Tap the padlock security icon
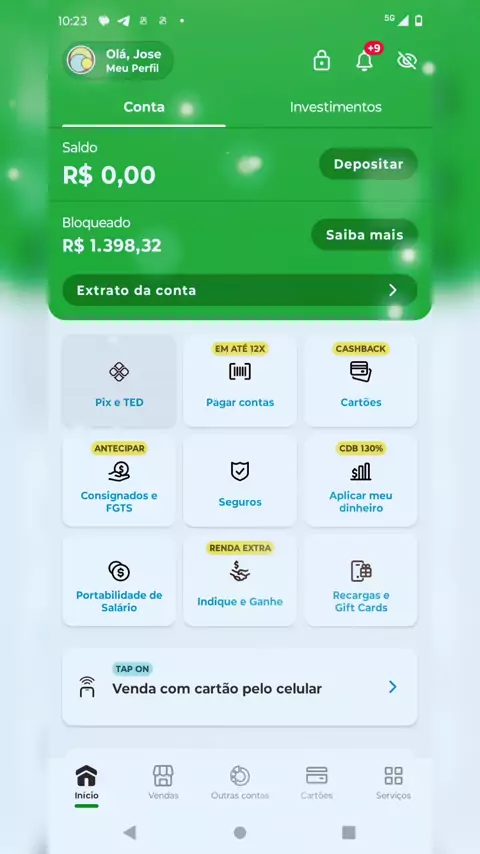The height and width of the screenshot is (854, 480). coord(321,60)
